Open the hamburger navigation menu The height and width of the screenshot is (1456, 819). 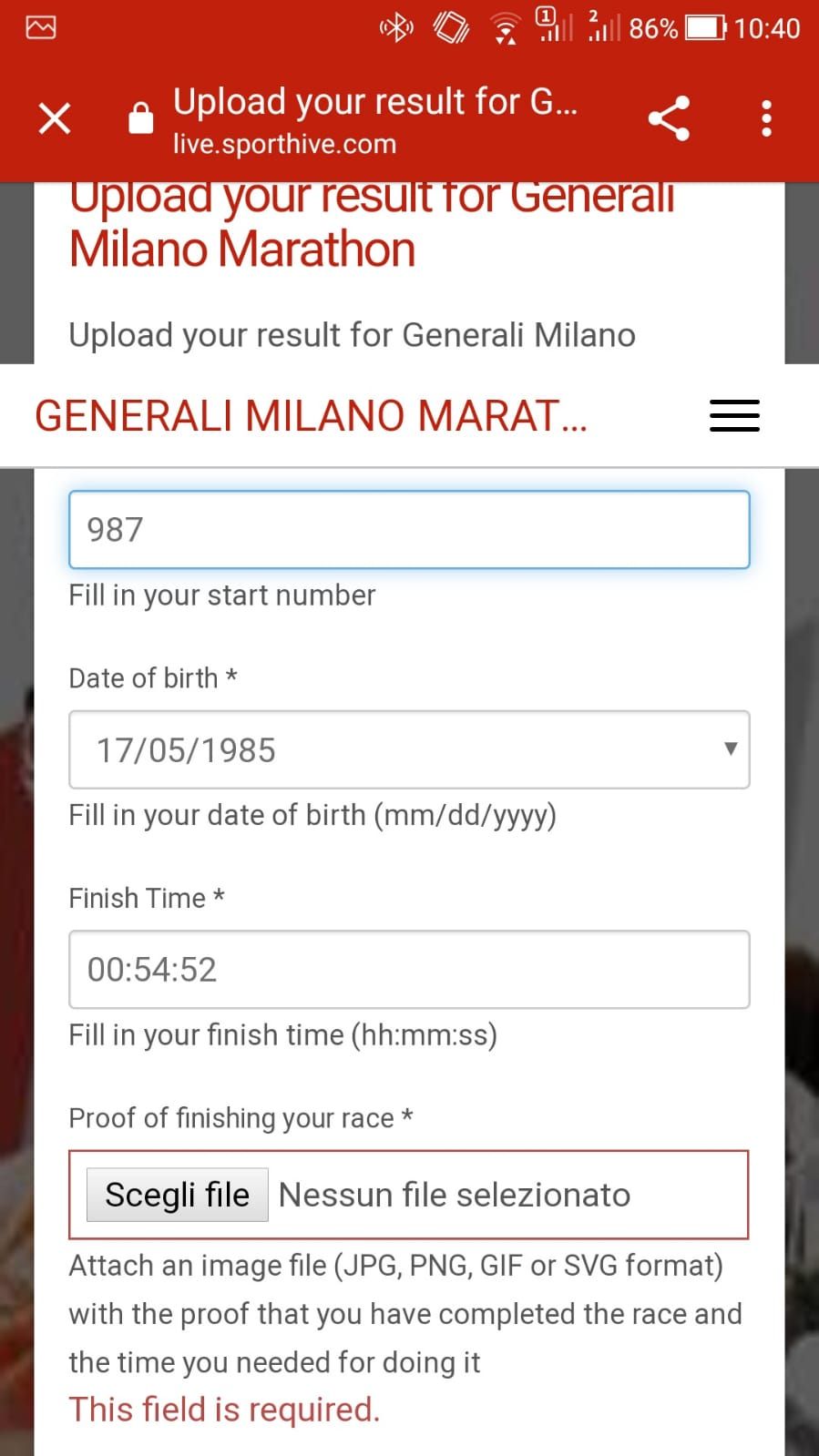pos(734,416)
